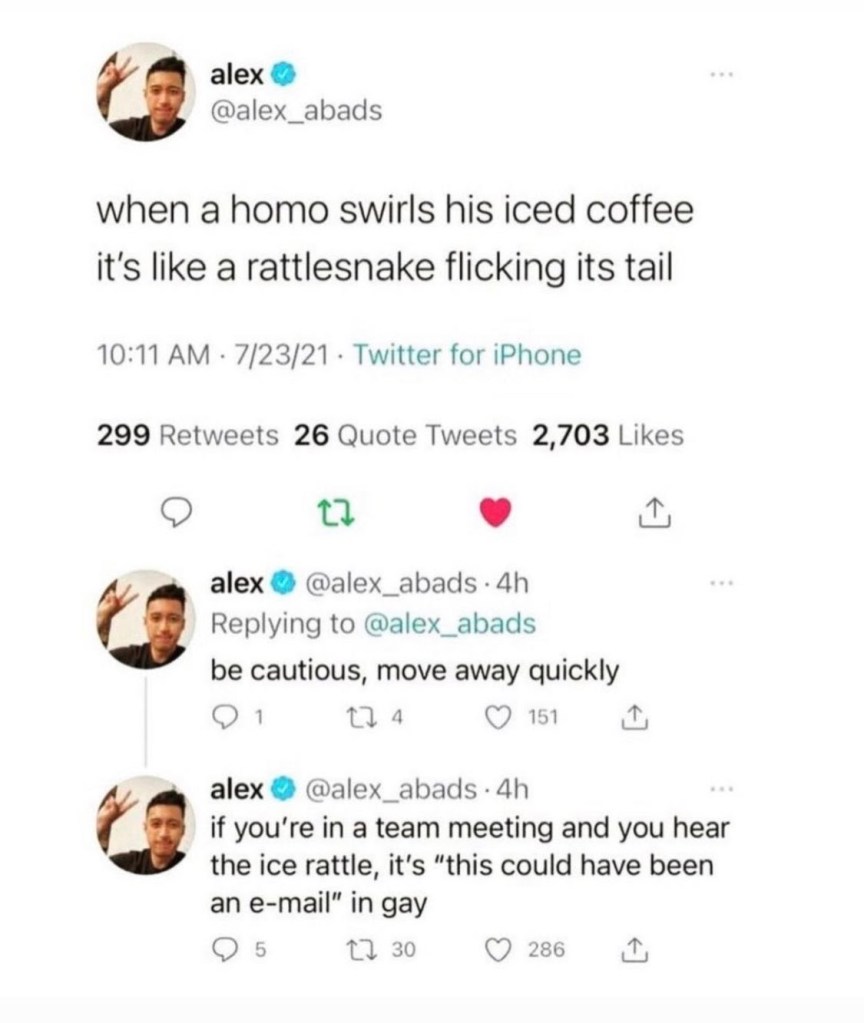This screenshot has width=864, height=1023.
Task: Unlike the main tweet via red heart
Action: click(495, 513)
